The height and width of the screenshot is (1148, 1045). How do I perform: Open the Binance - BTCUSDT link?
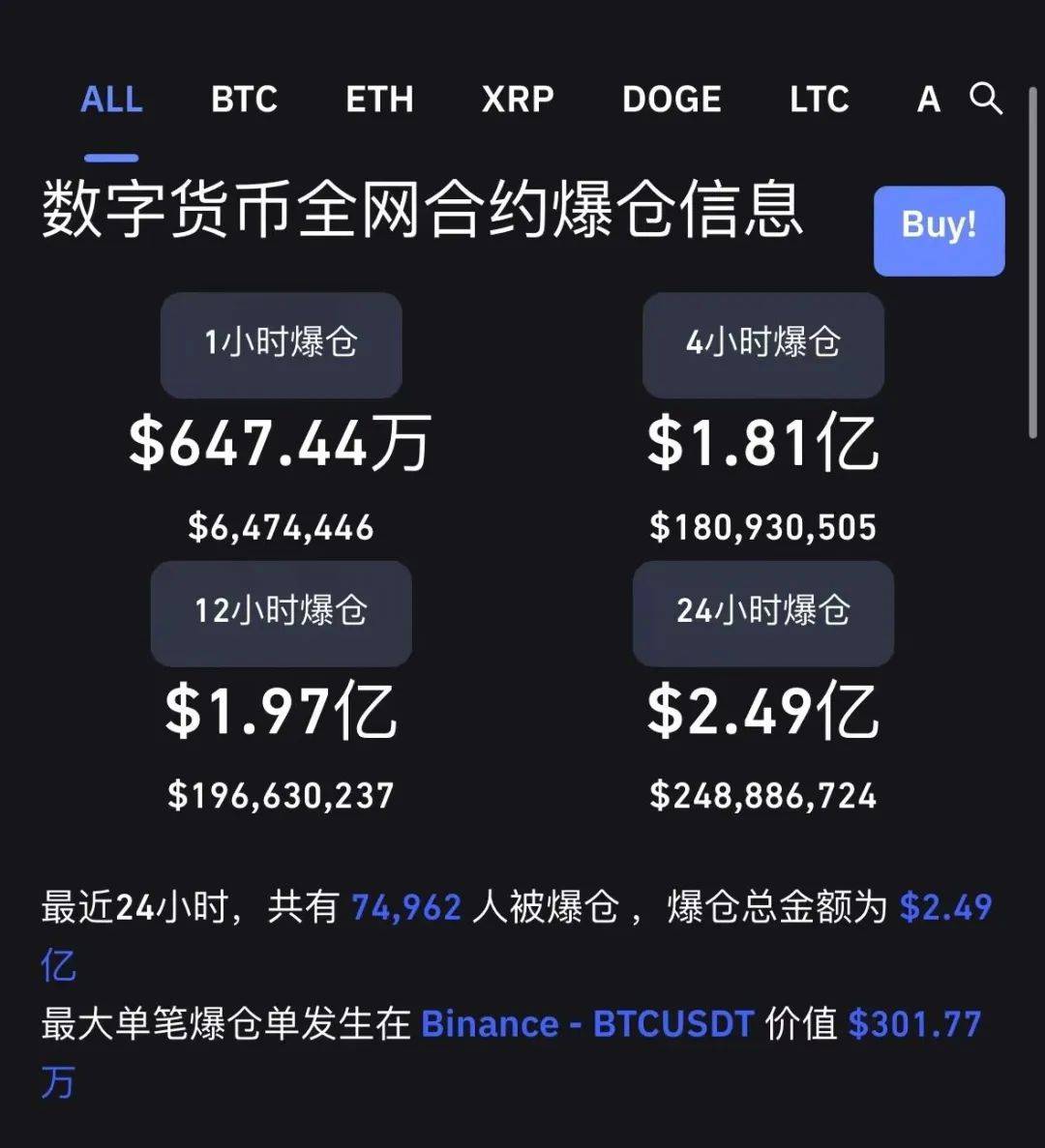point(590,1023)
